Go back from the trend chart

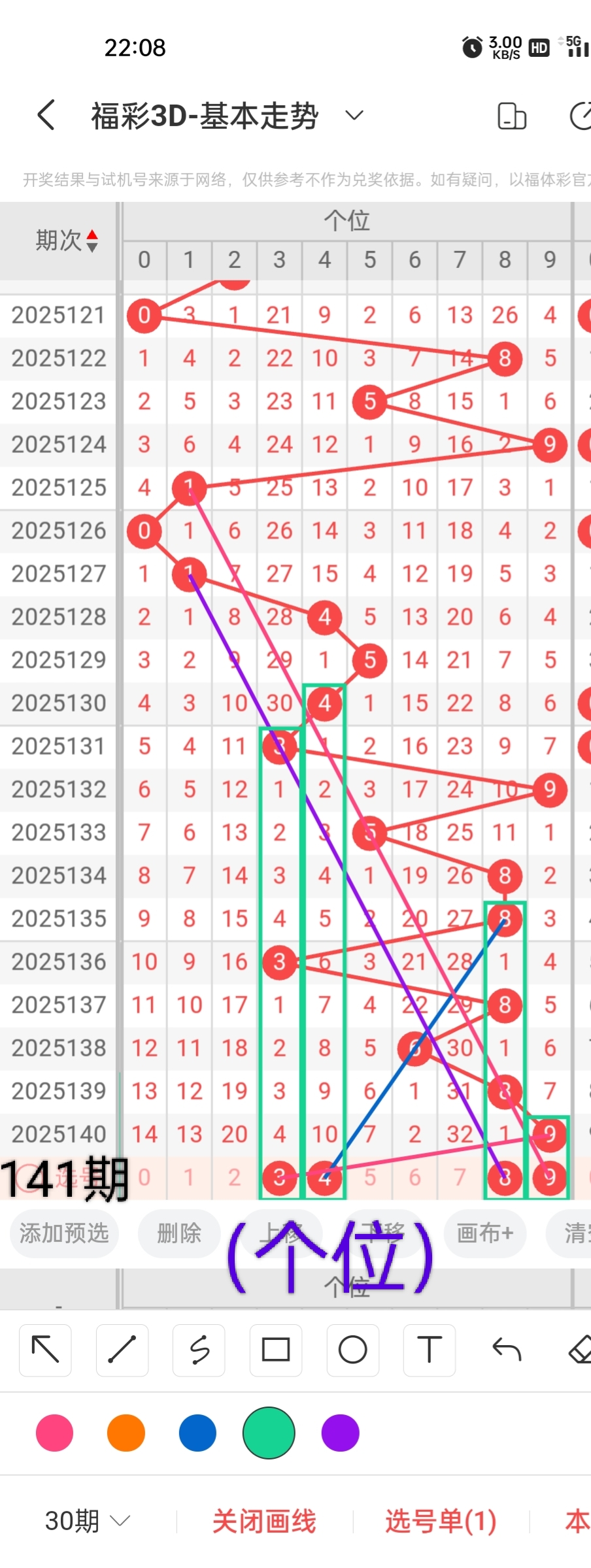point(46,116)
